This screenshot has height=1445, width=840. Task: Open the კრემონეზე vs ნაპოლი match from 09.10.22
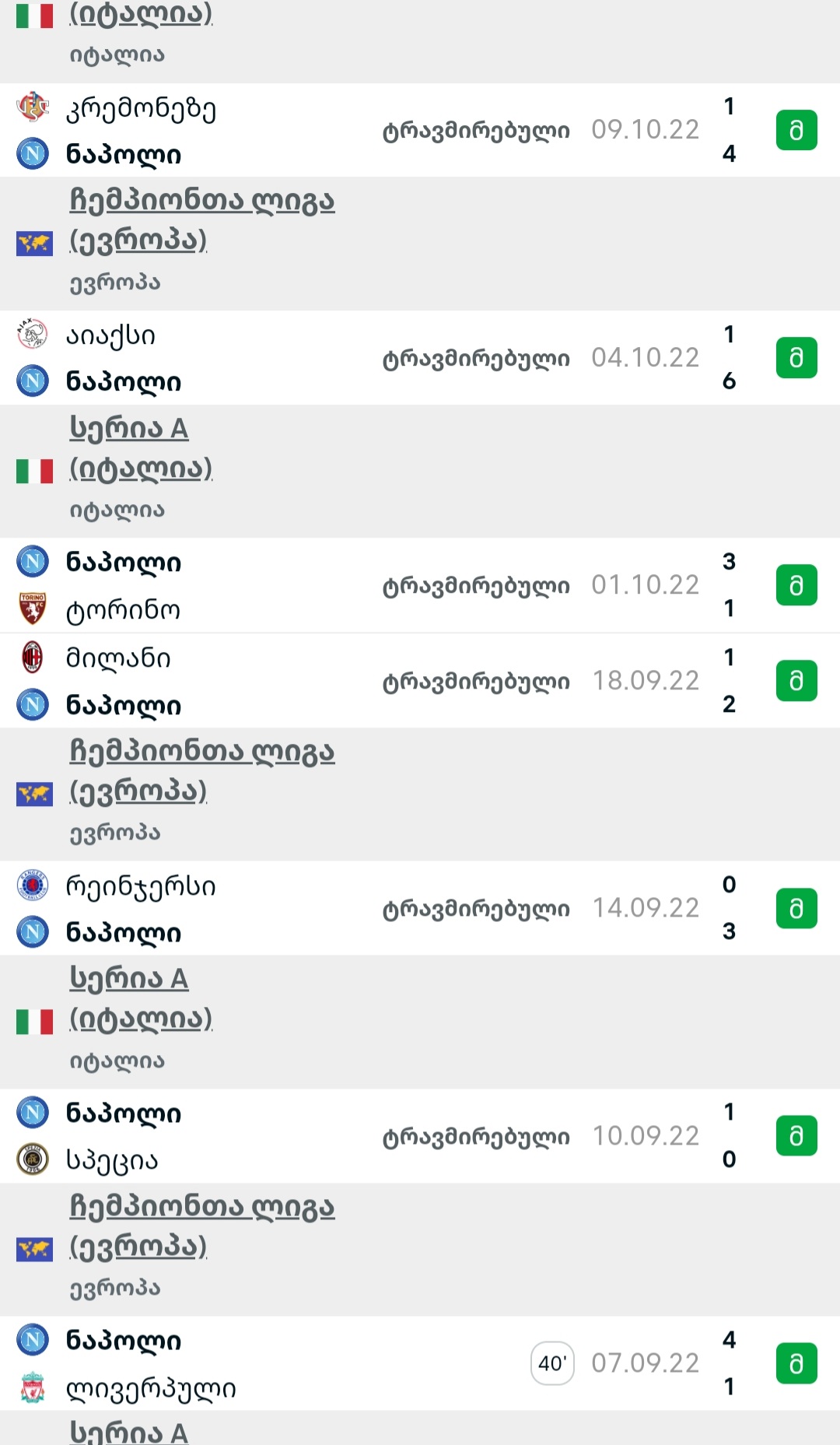pyautogui.click(x=420, y=130)
